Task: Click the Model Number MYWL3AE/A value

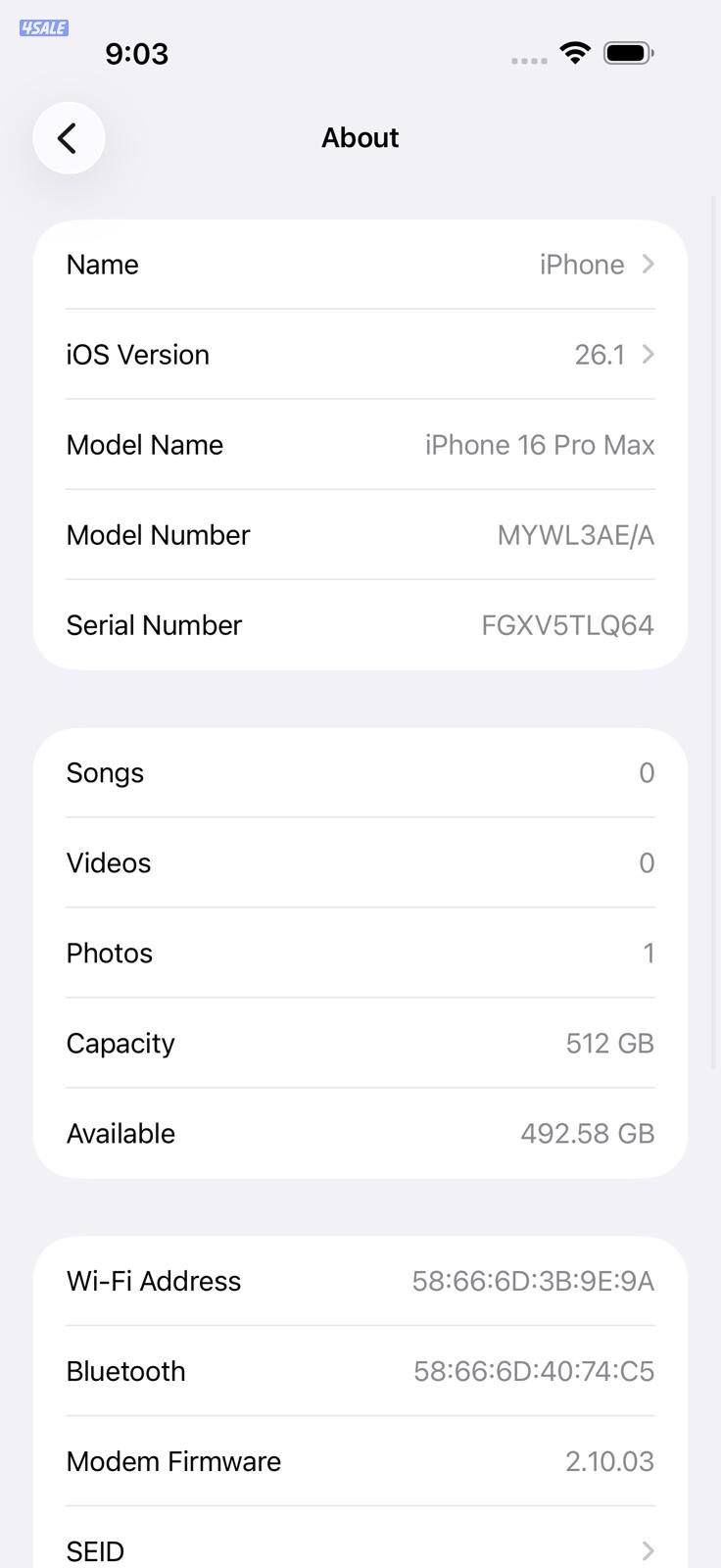Action: tap(575, 535)
